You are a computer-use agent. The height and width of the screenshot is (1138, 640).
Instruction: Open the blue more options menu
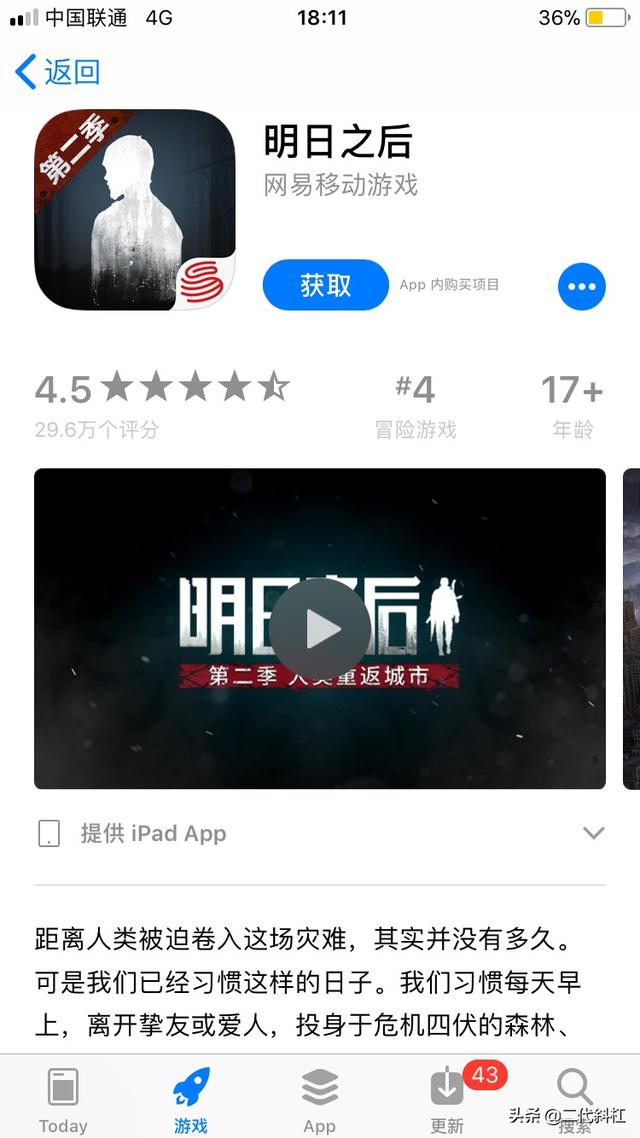[581, 286]
